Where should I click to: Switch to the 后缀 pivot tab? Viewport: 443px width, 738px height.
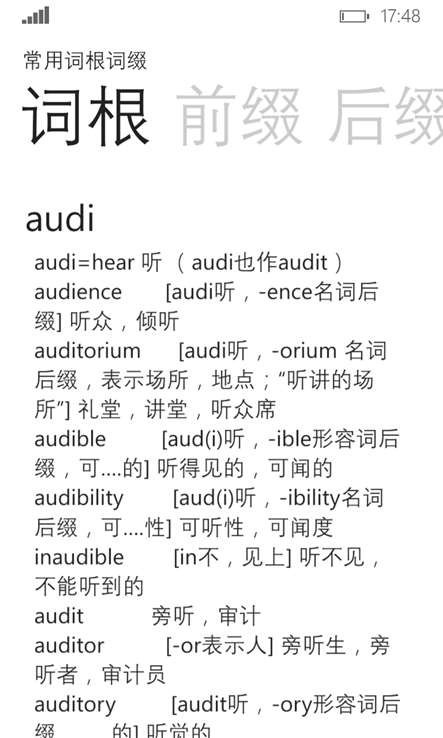386,116
